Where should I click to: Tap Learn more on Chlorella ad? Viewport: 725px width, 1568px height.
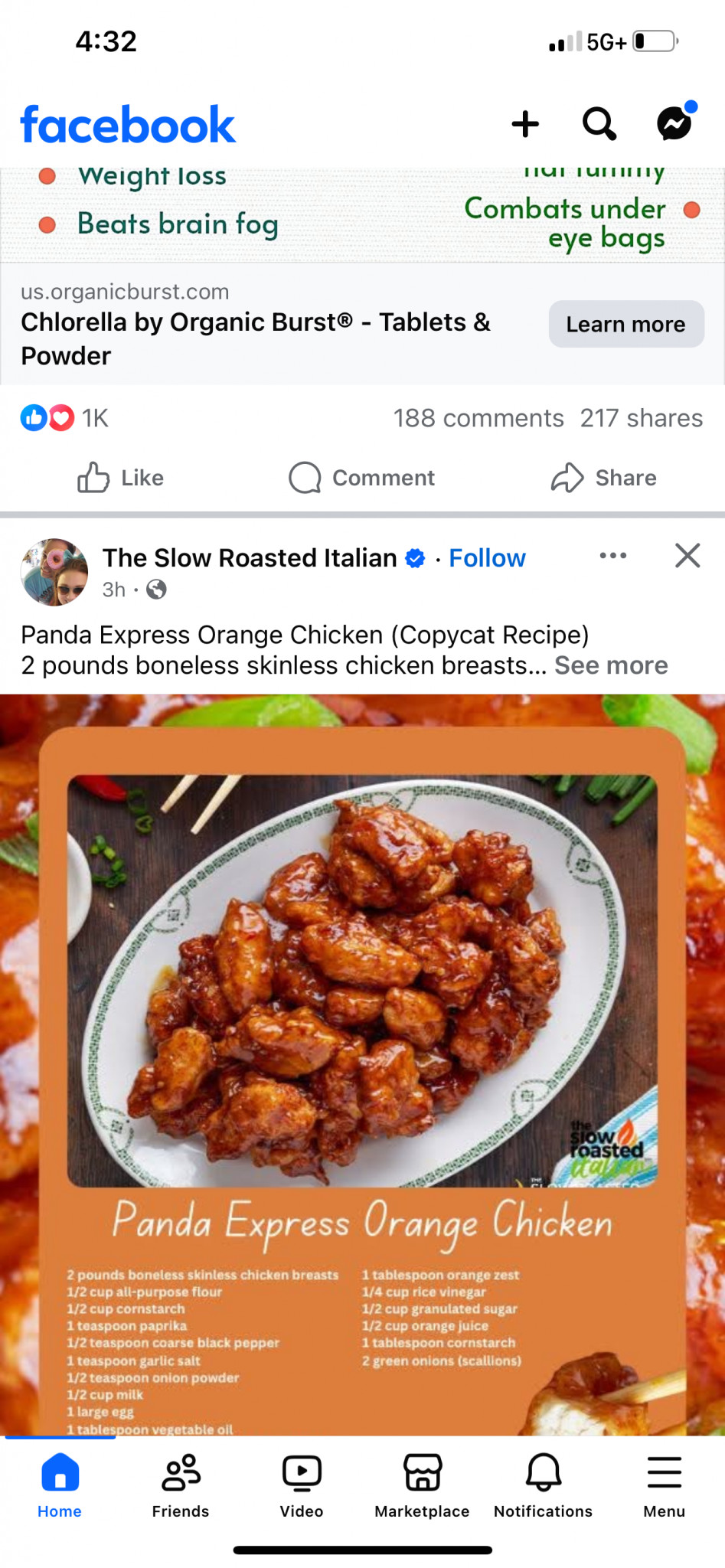[x=625, y=324]
